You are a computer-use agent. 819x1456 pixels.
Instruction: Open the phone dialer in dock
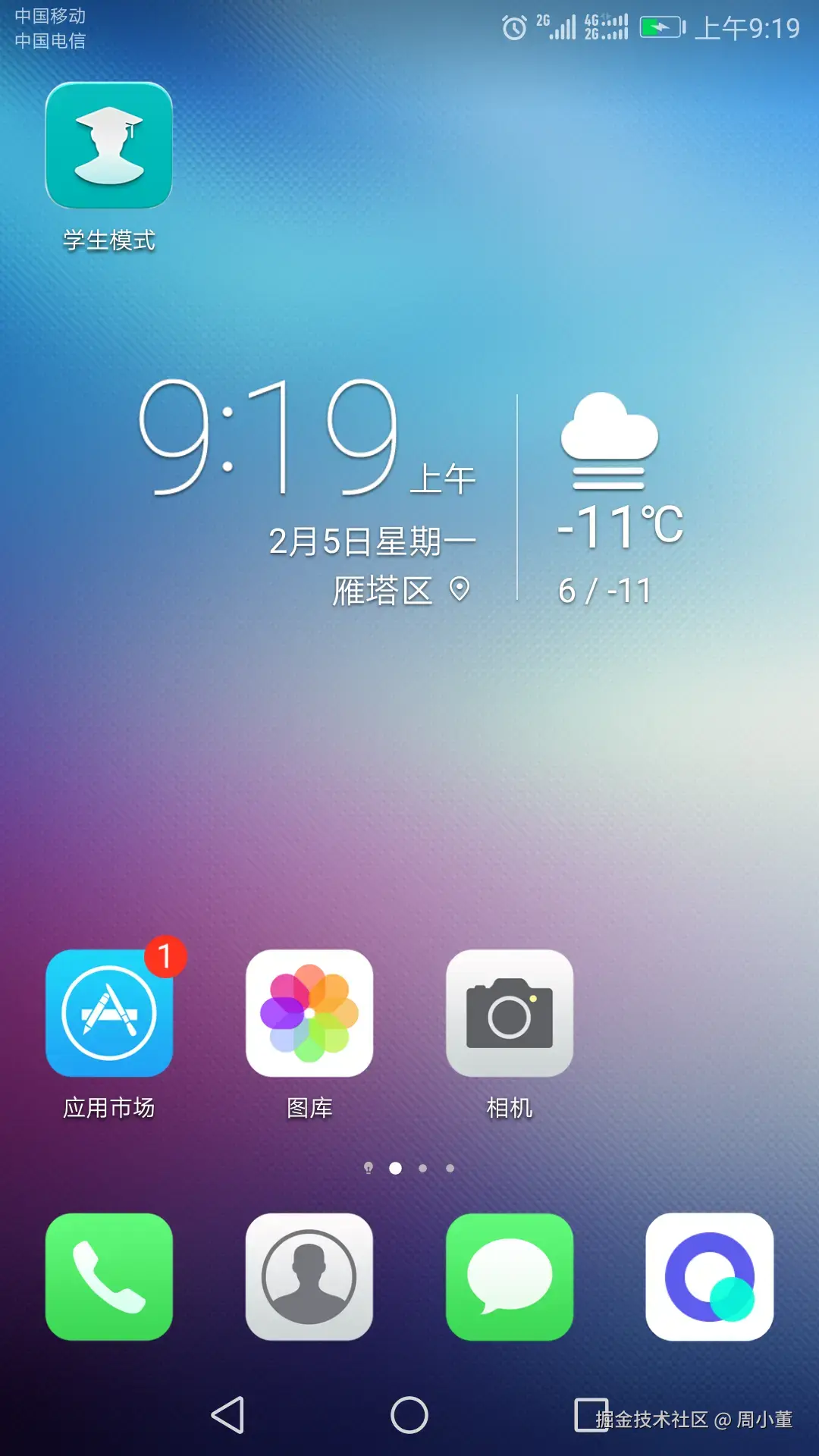(109, 1277)
